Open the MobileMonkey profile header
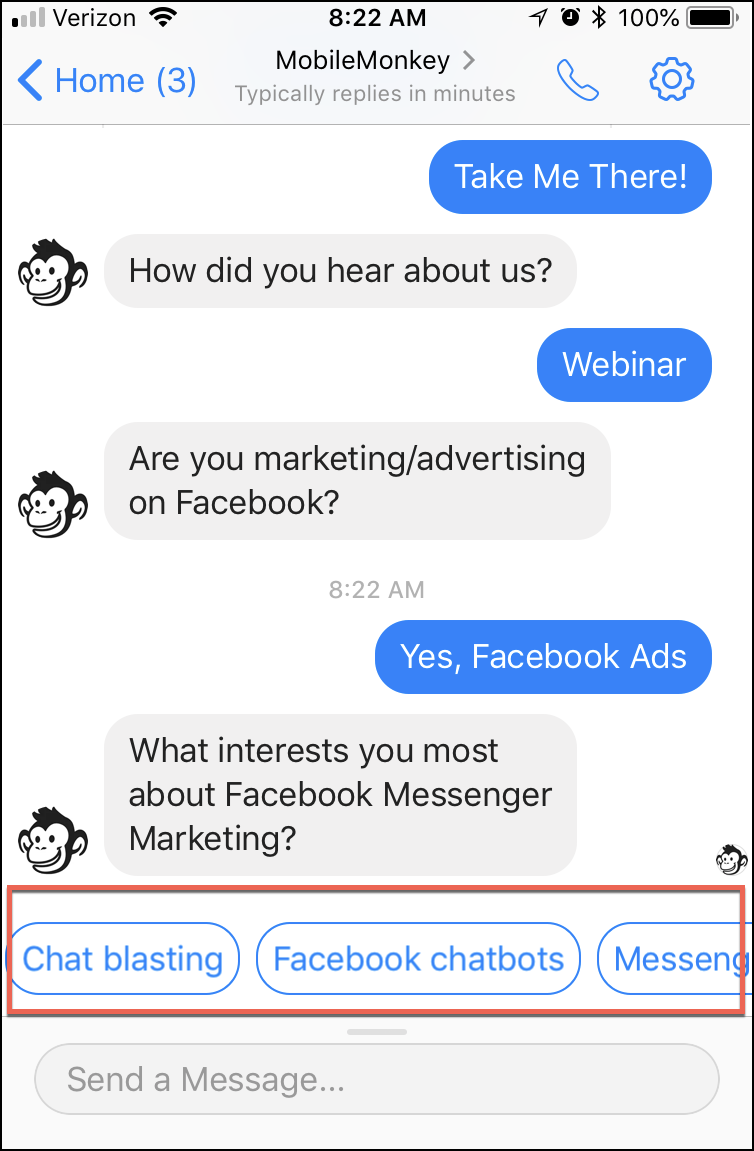 (x=374, y=76)
